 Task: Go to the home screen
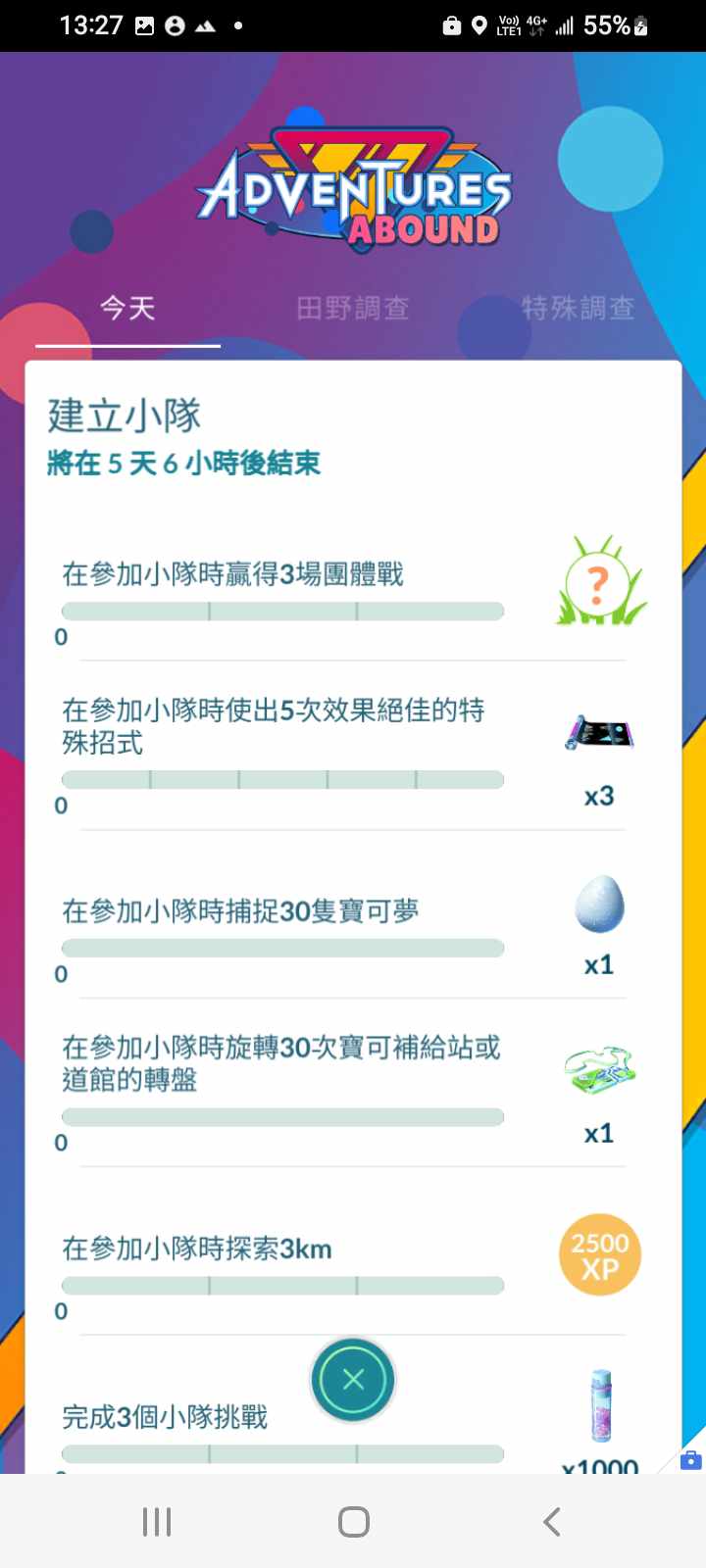(353, 1522)
